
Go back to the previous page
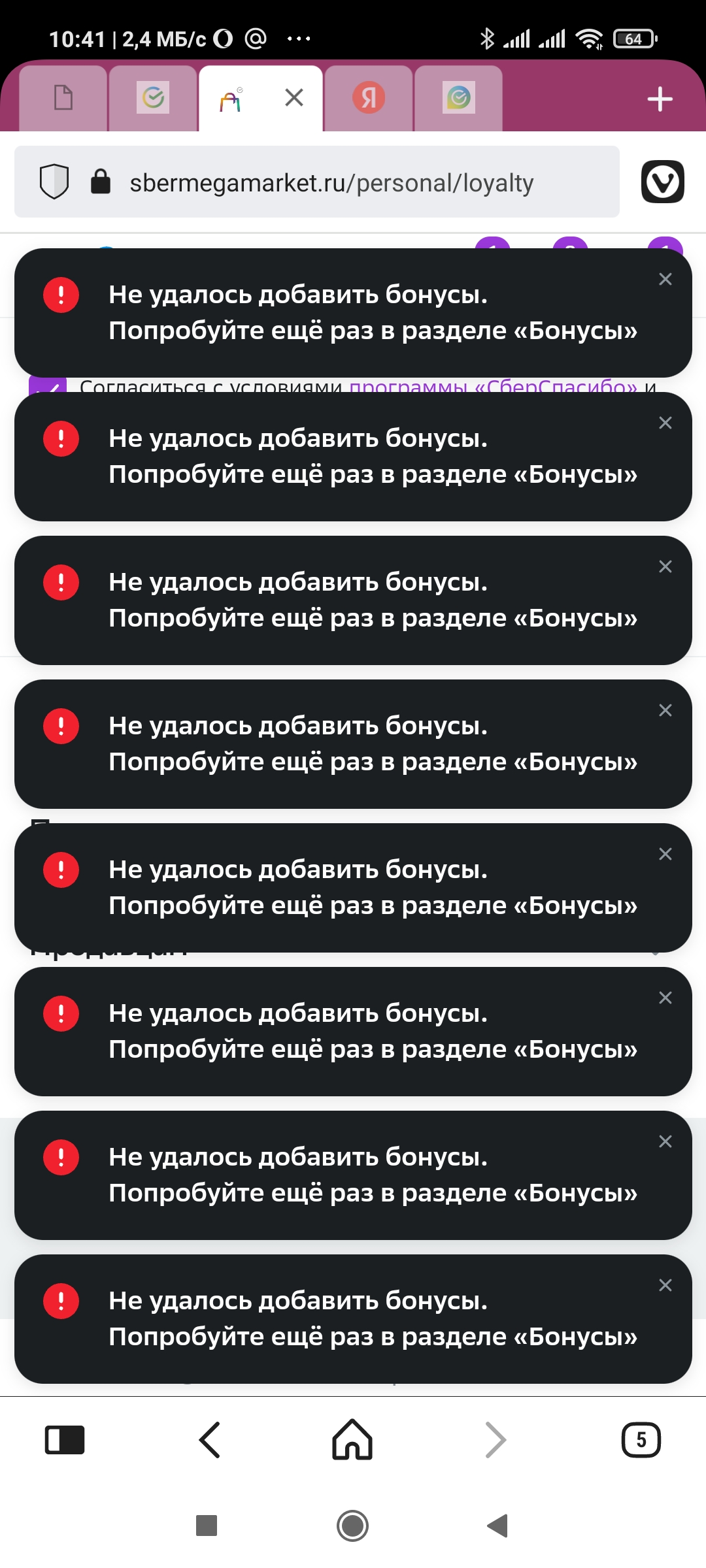(x=209, y=1440)
